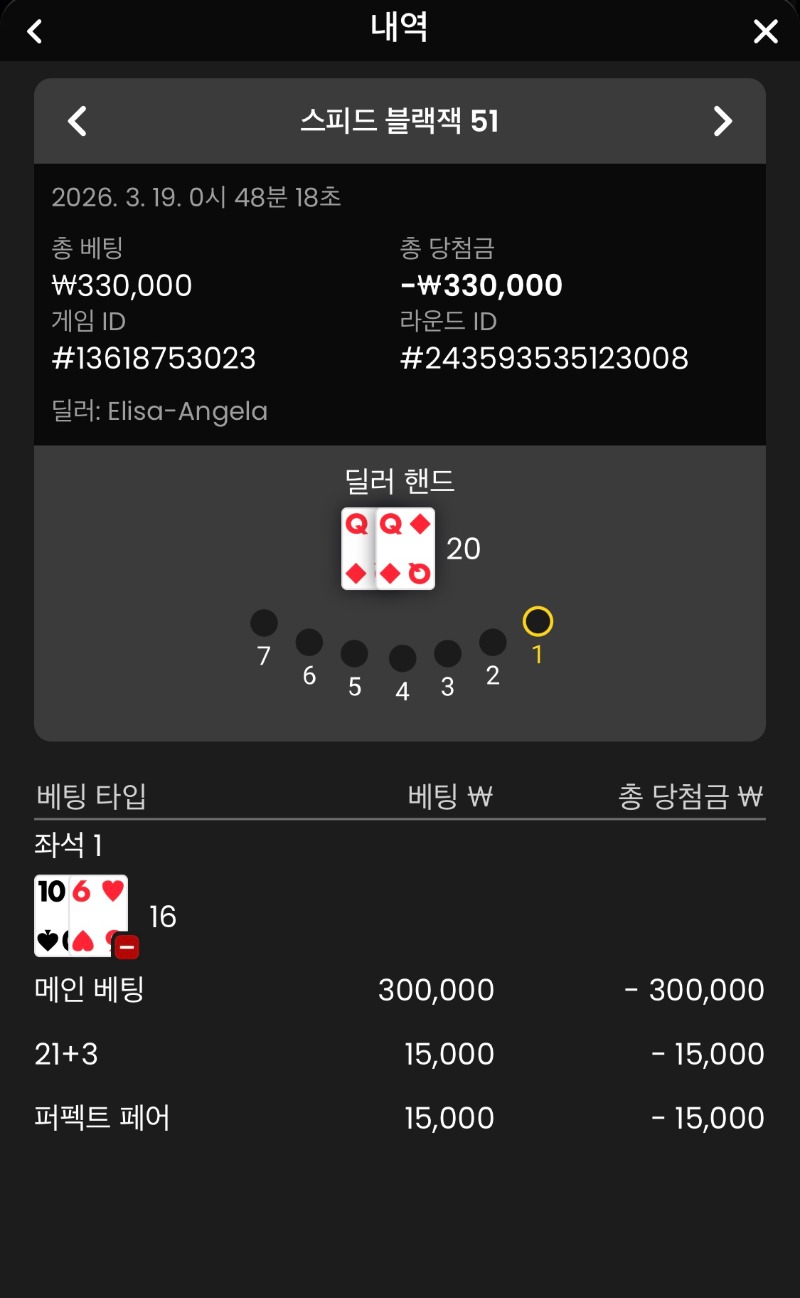Go back from the 내역 history screen
Image resolution: width=800 pixels, height=1298 pixels.
pos(35,31)
